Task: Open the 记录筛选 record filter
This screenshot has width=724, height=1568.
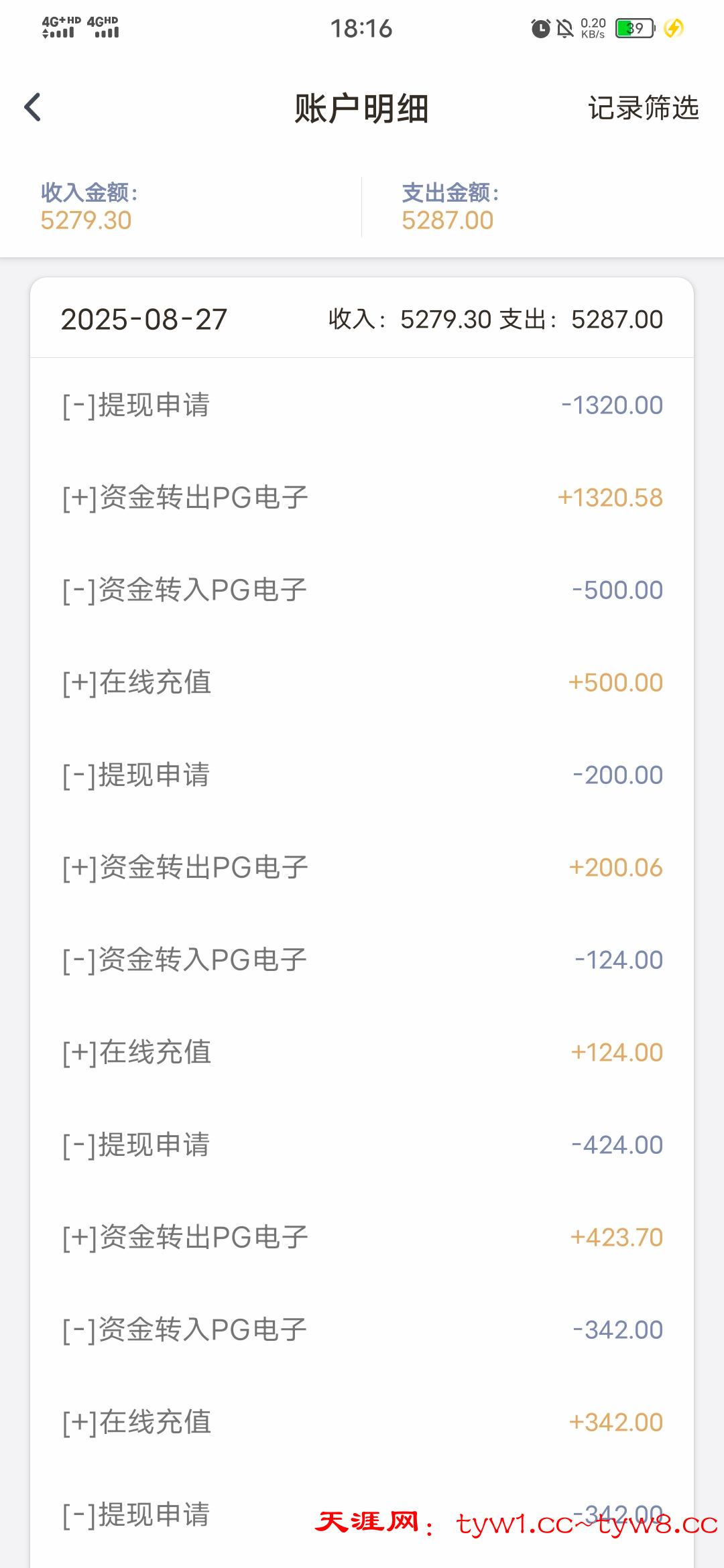Action: coord(642,109)
